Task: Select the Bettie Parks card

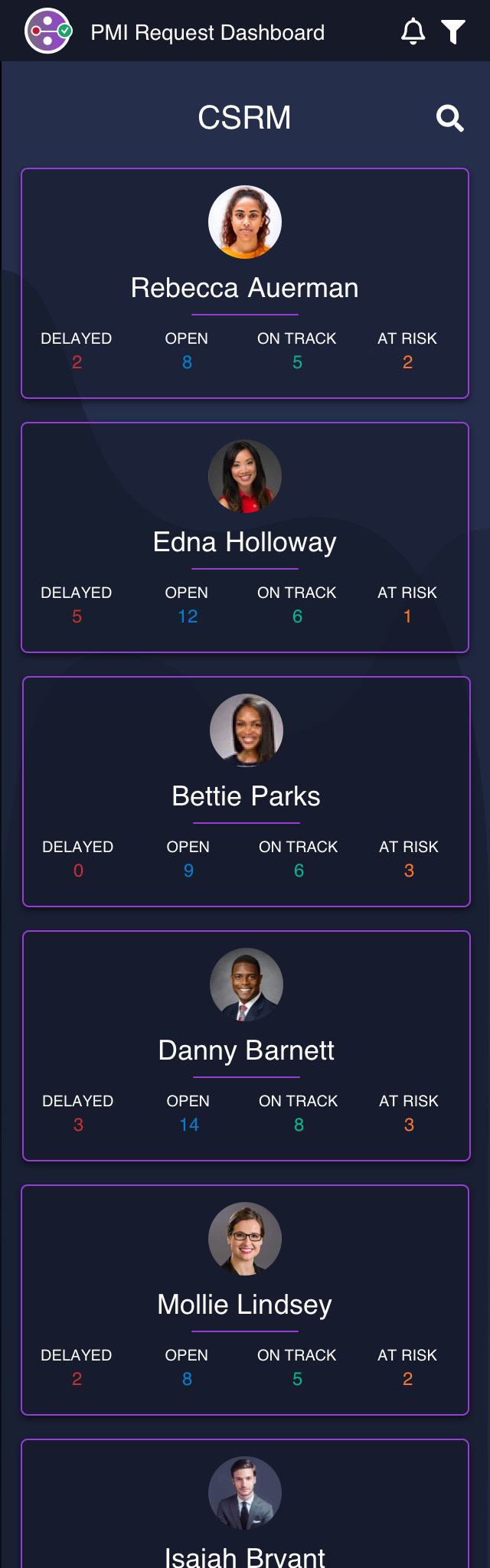Action: point(247,792)
